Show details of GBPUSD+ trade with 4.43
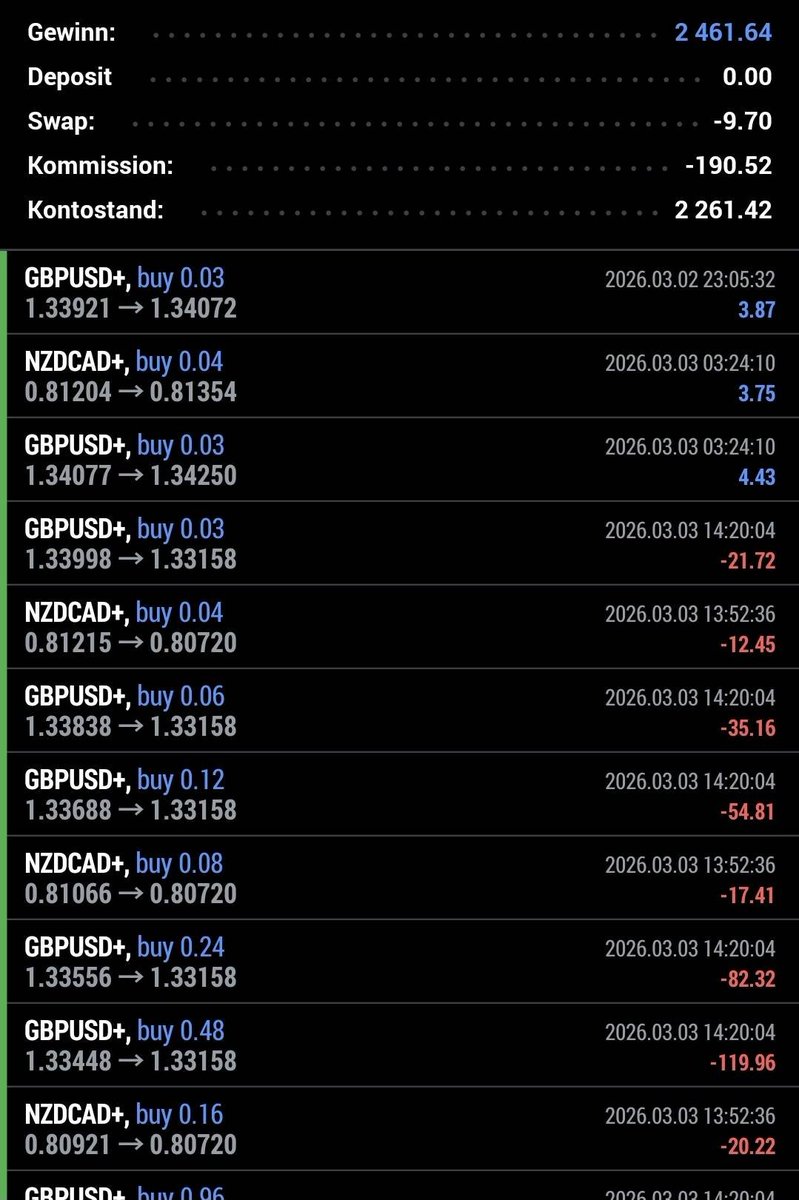The width and height of the screenshot is (799, 1200). click(x=400, y=460)
